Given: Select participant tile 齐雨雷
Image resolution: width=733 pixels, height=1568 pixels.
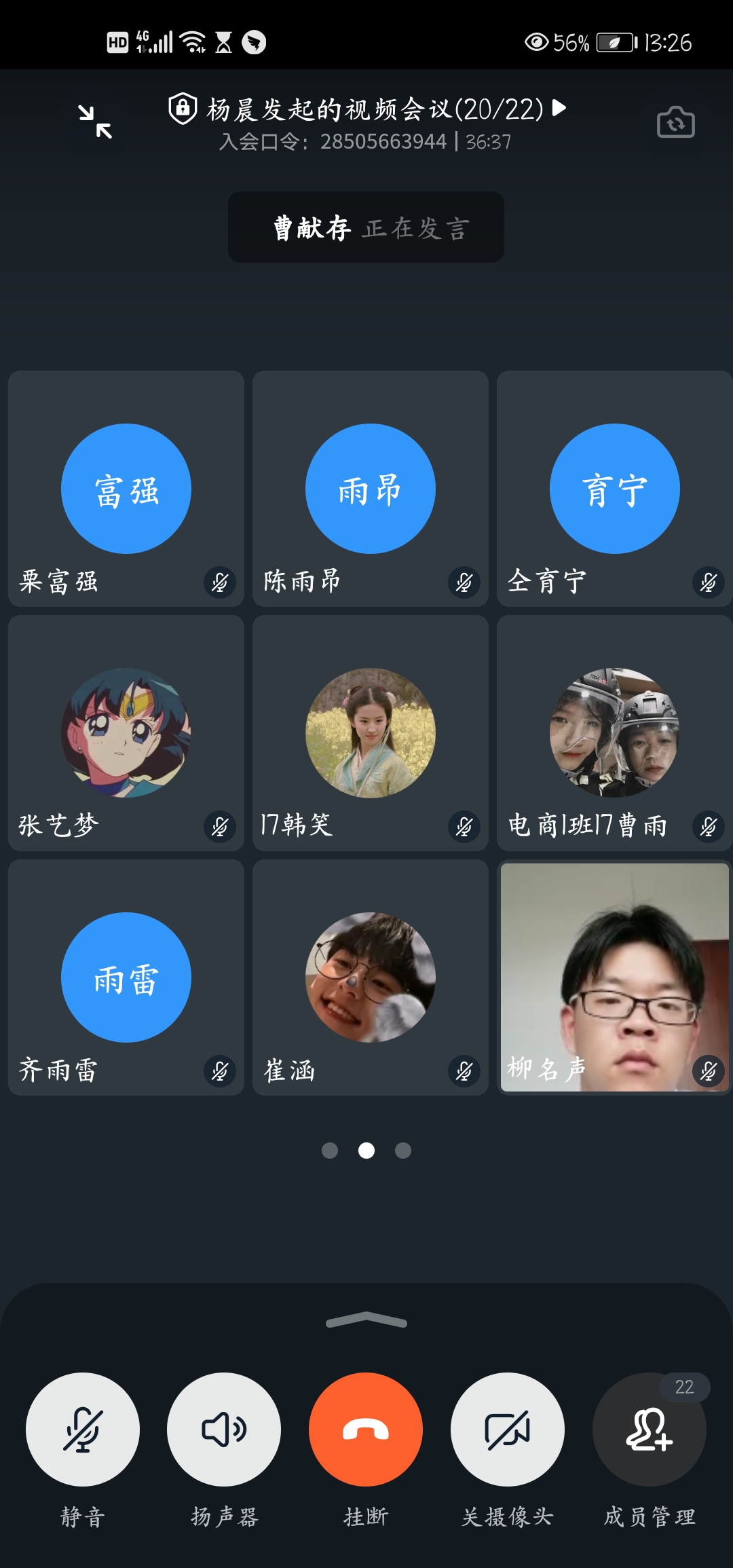Looking at the screenshot, I should tap(126, 977).
